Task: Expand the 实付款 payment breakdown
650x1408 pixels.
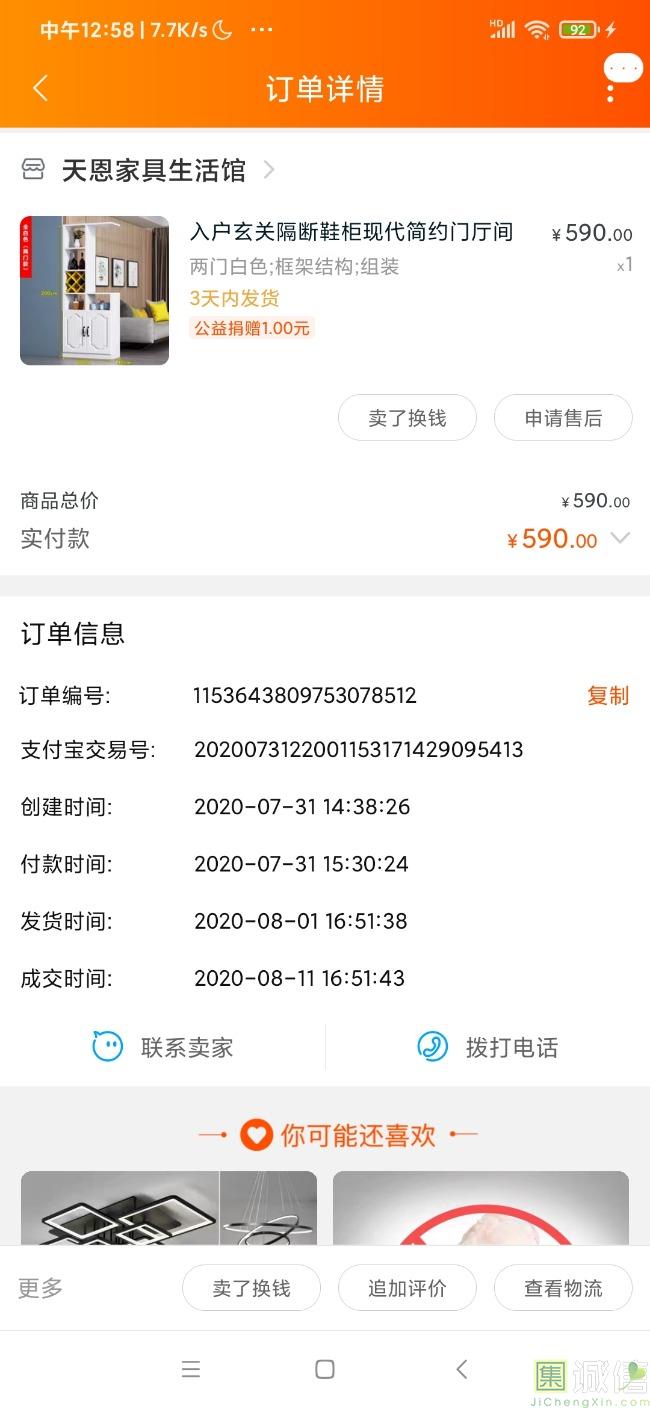Action: 620,538
